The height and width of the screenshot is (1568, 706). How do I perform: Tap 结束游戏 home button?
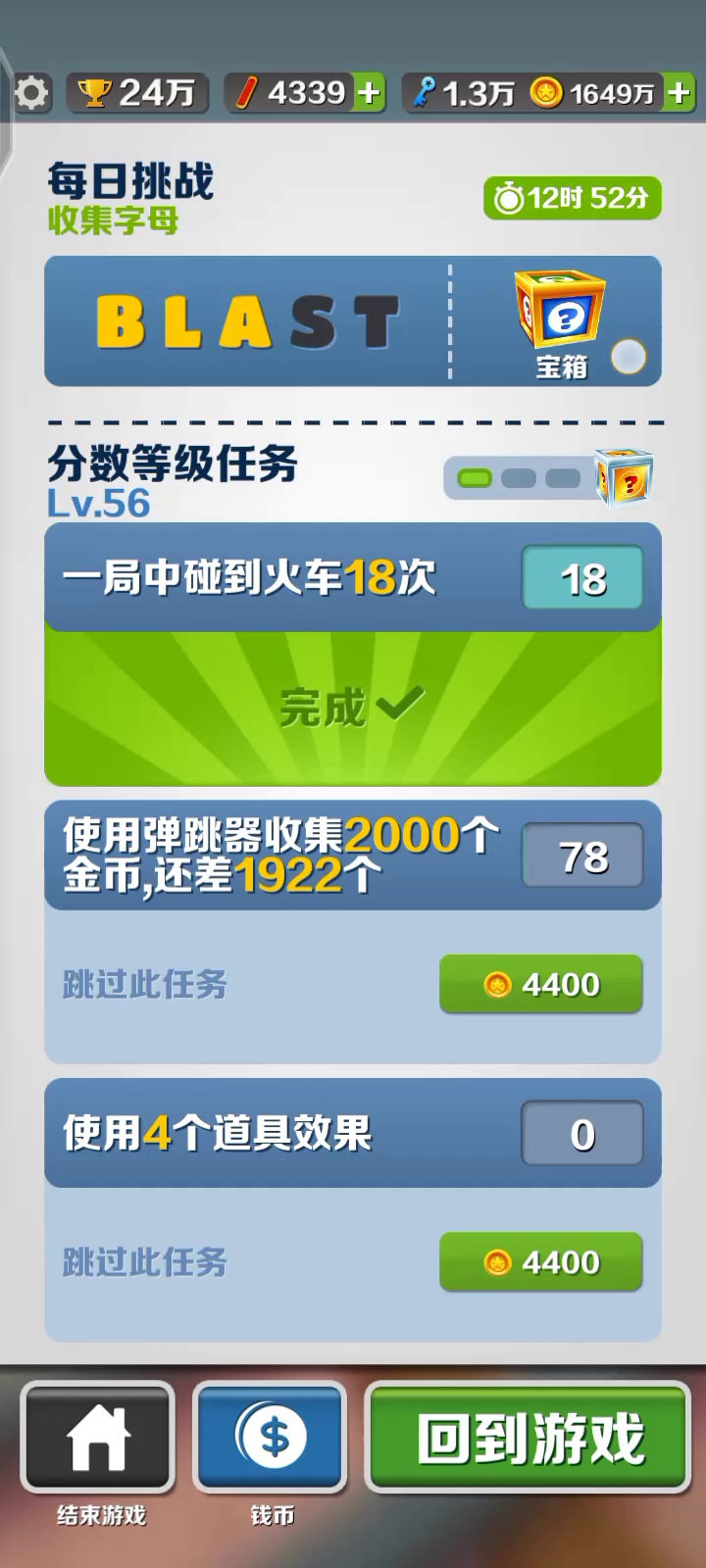(x=98, y=1437)
